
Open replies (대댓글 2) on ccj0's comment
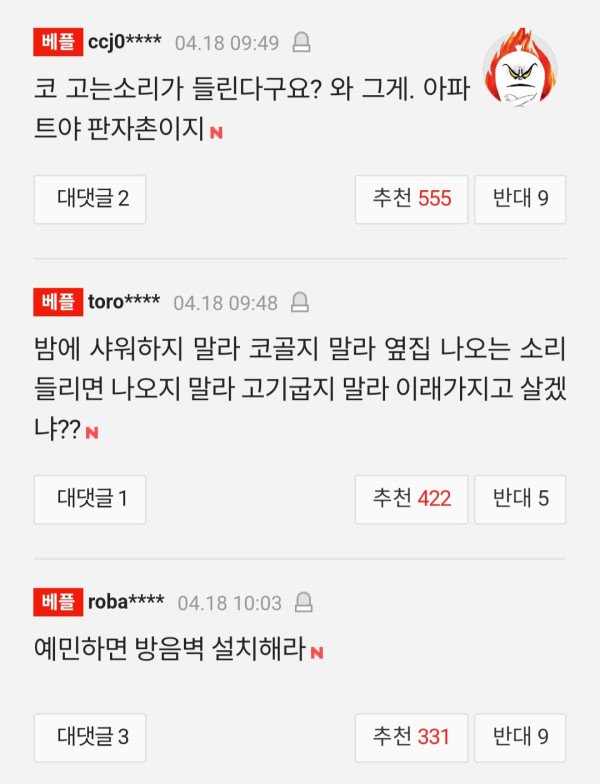(x=91, y=199)
